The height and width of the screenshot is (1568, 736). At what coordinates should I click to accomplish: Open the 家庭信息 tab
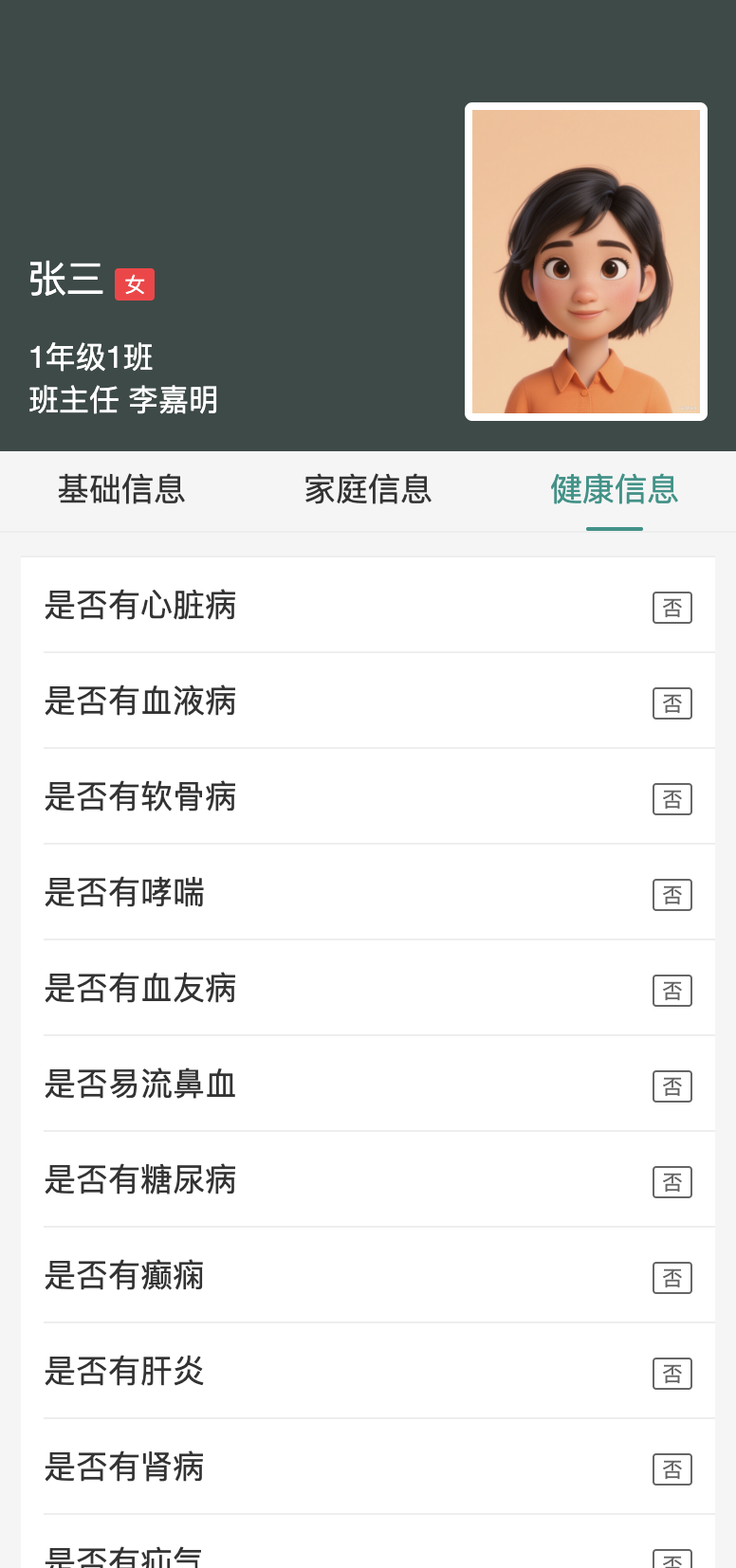[x=368, y=490]
